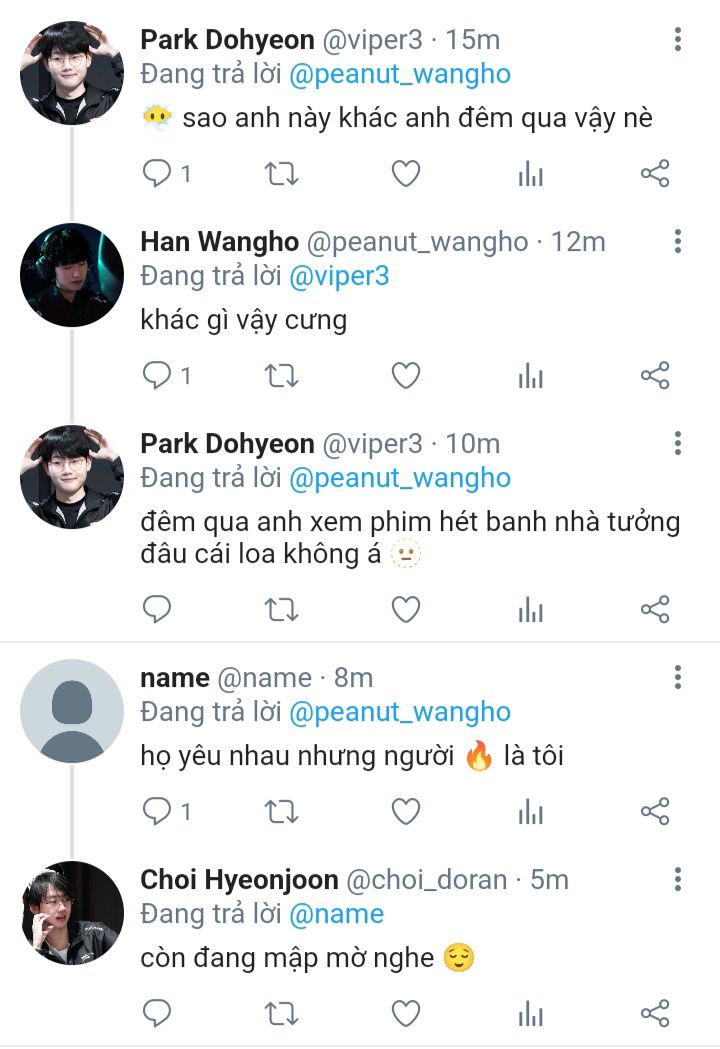Retweet the post by @name
The height and width of the screenshot is (1049, 720).
pyautogui.click(x=281, y=811)
